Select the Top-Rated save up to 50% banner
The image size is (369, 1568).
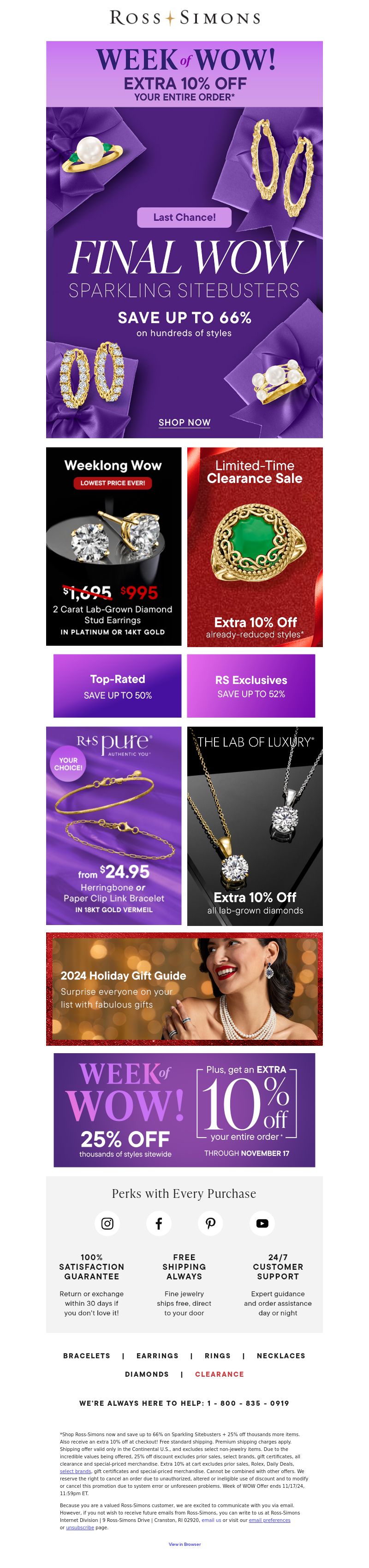[118, 685]
